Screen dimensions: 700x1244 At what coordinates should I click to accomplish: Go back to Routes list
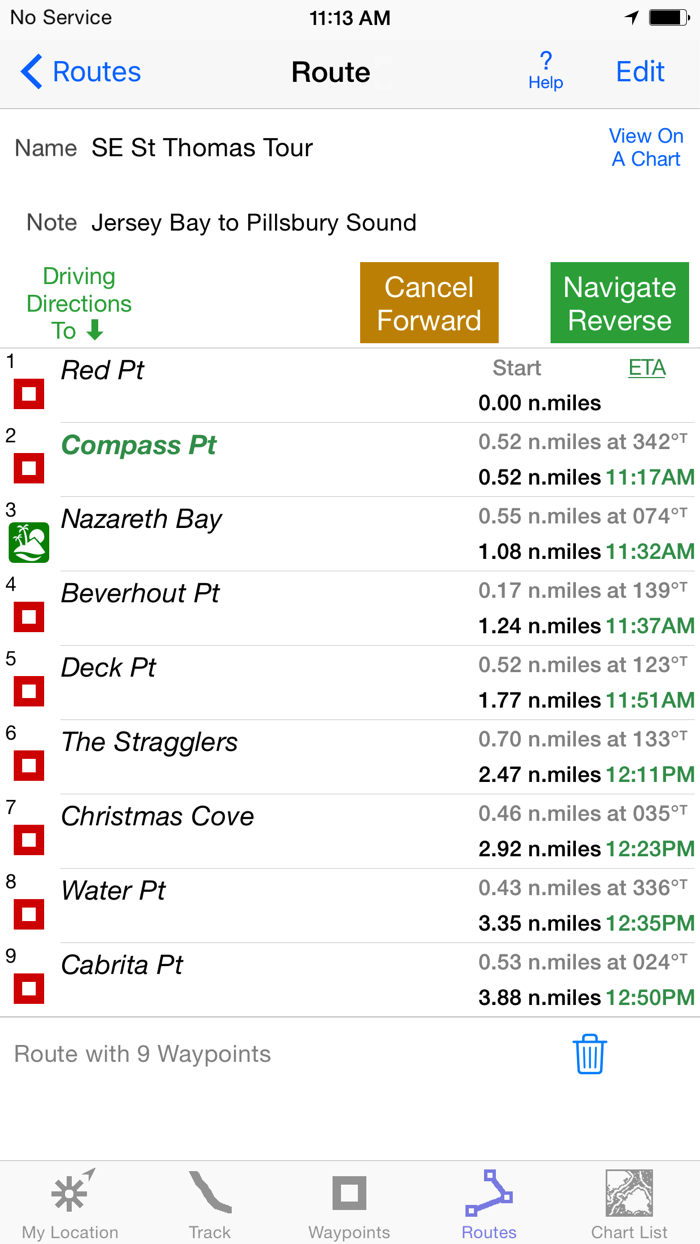pyautogui.click(x=80, y=72)
